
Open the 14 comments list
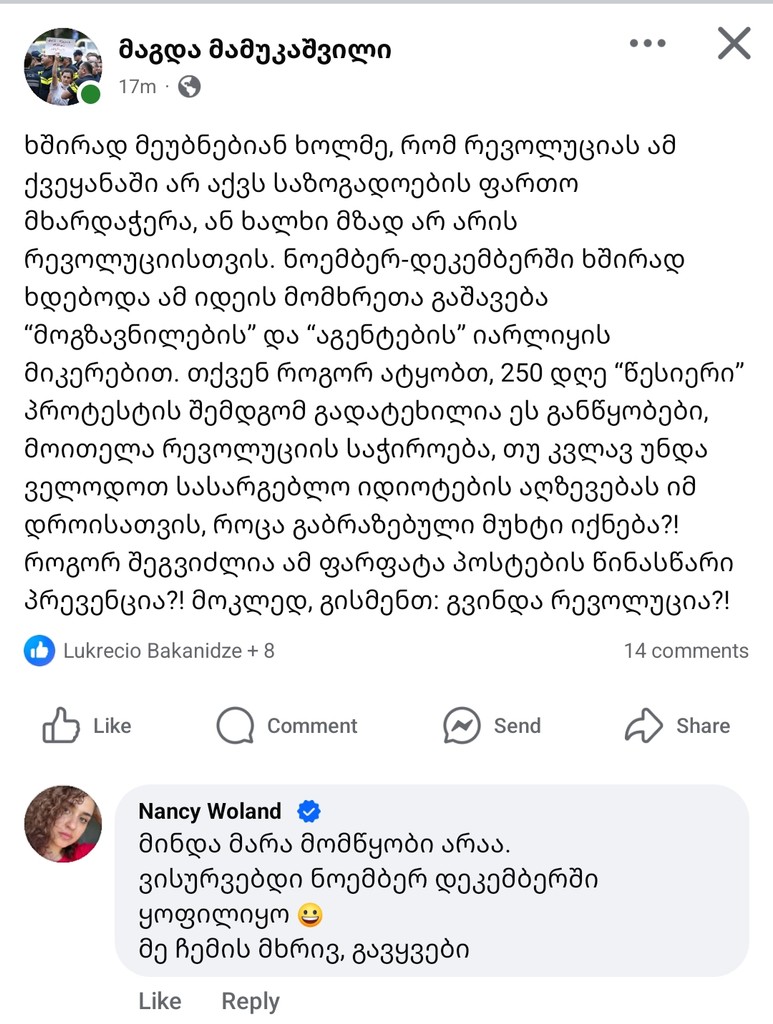click(685, 651)
